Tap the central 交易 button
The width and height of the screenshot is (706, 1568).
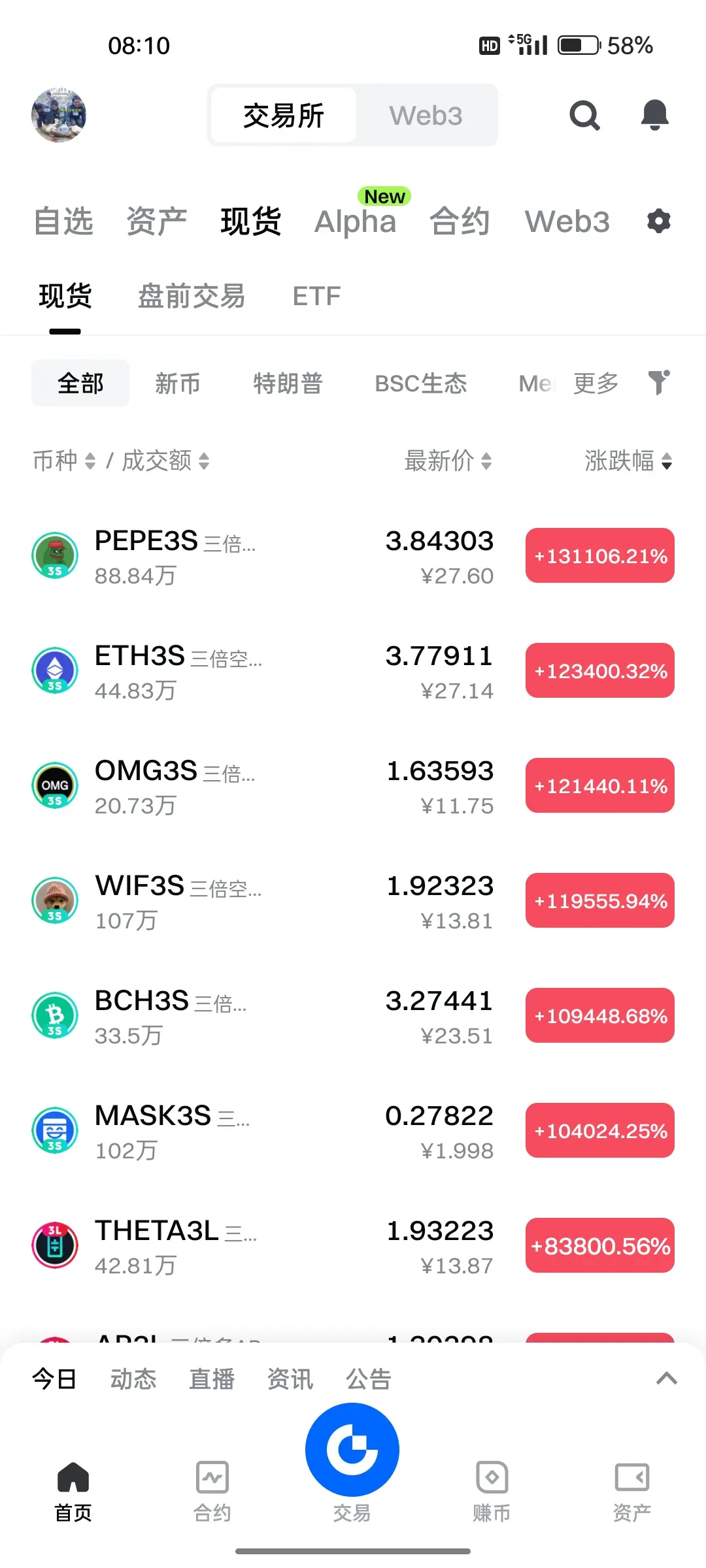352,1450
